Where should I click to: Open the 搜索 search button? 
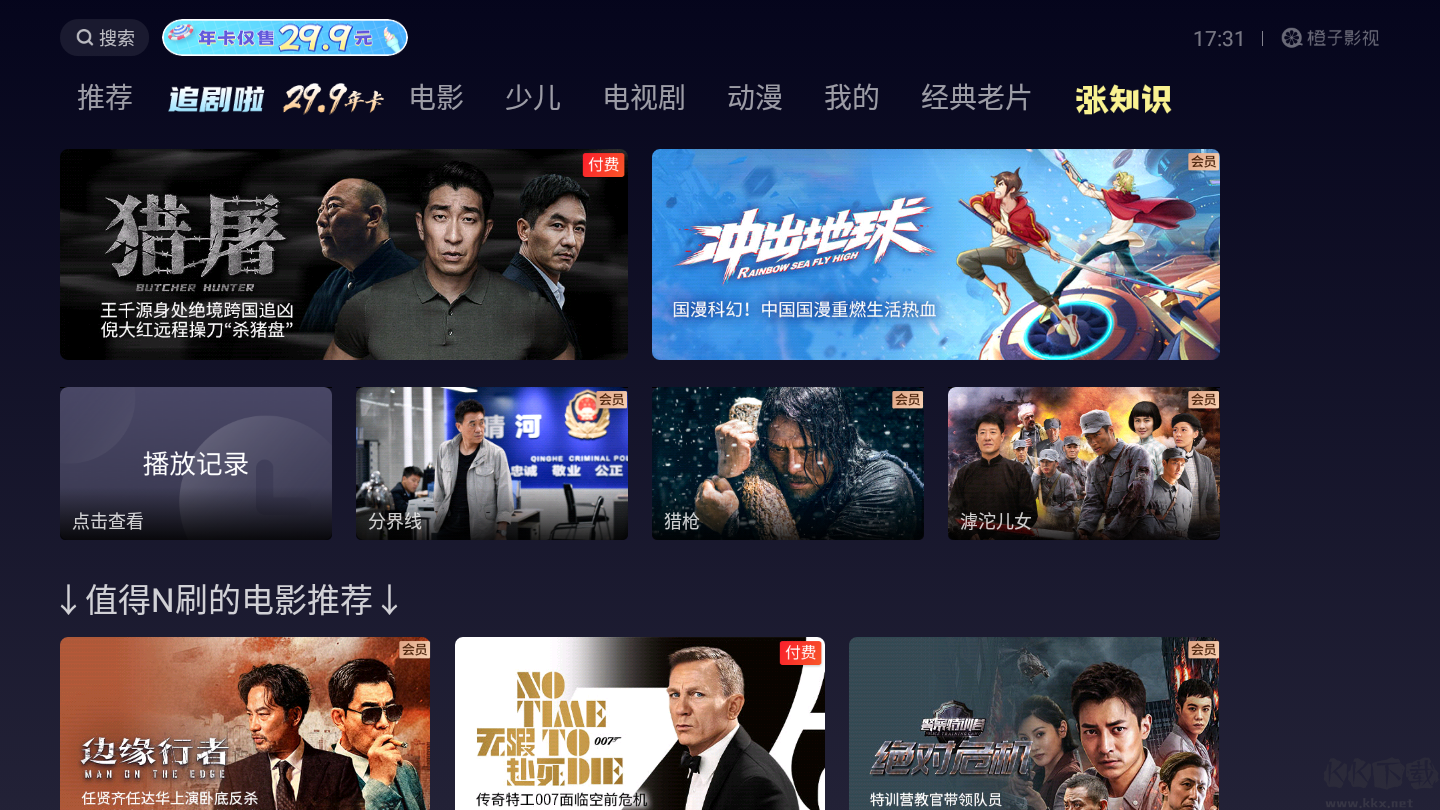[x=104, y=38]
